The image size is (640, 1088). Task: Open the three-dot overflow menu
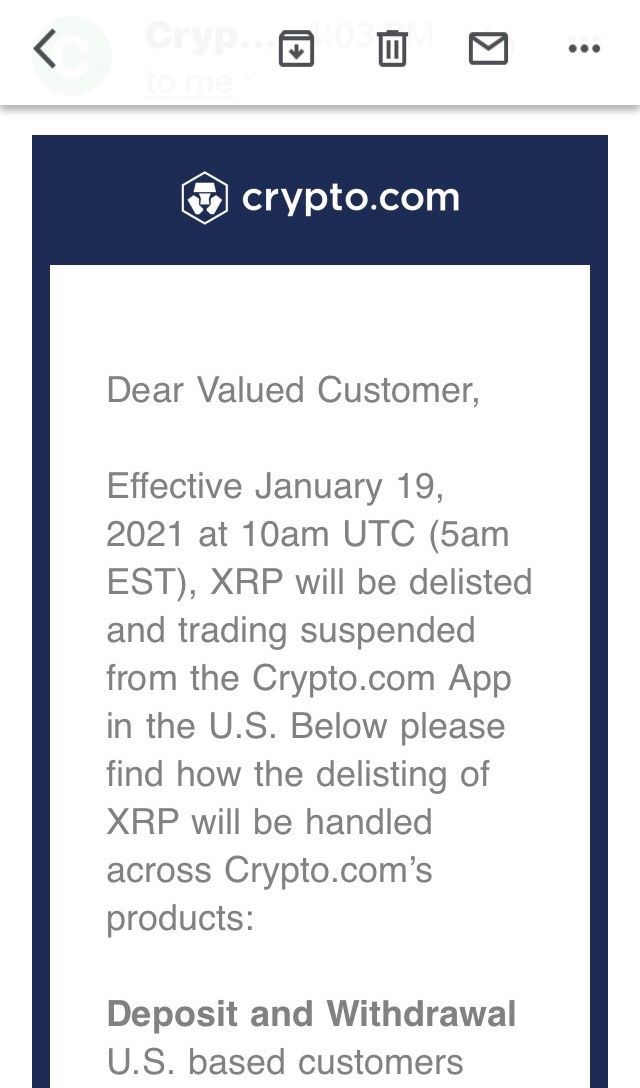tap(584, 49)
